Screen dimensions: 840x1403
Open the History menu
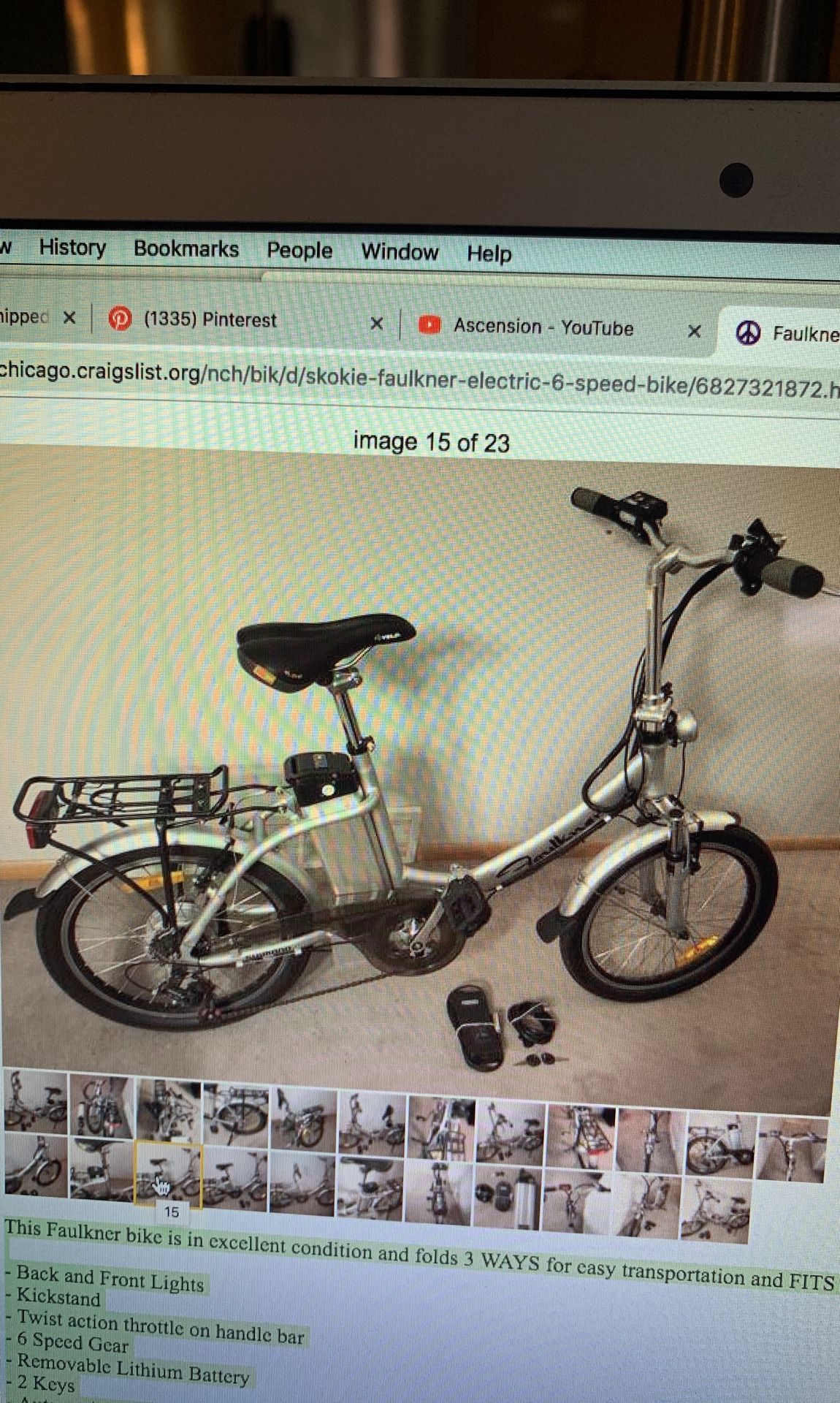coord(72,248)
